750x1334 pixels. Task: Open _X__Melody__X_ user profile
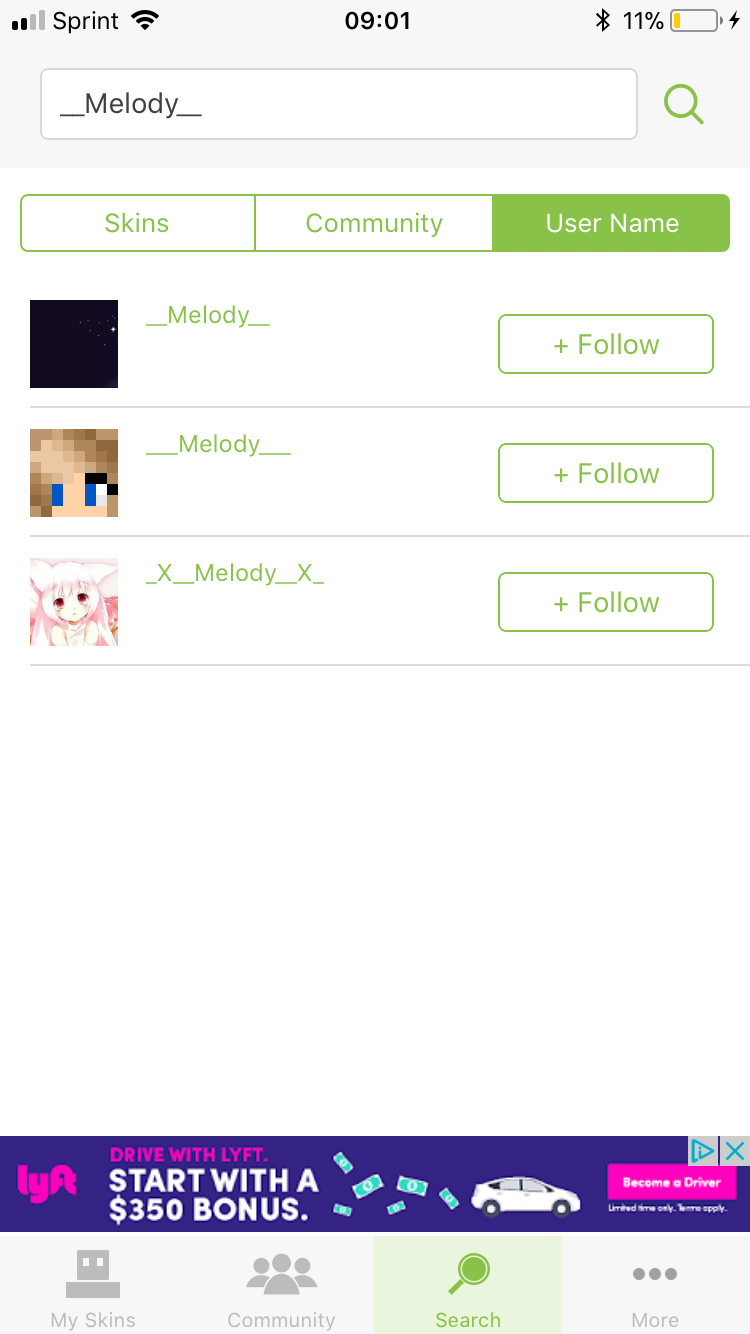click(235, 574)
